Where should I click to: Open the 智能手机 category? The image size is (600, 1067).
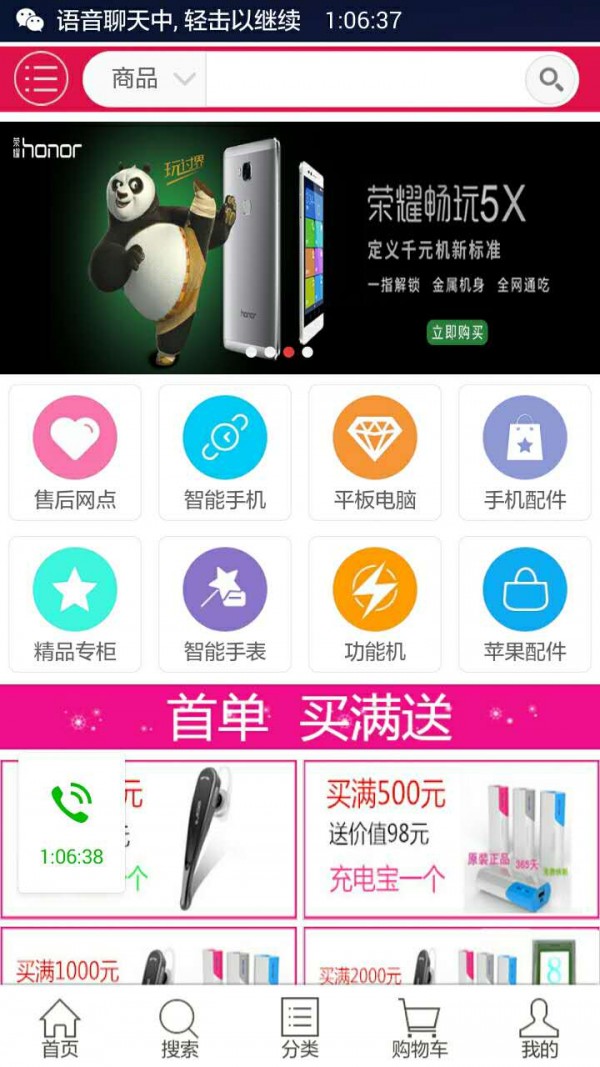pos(225,452)
